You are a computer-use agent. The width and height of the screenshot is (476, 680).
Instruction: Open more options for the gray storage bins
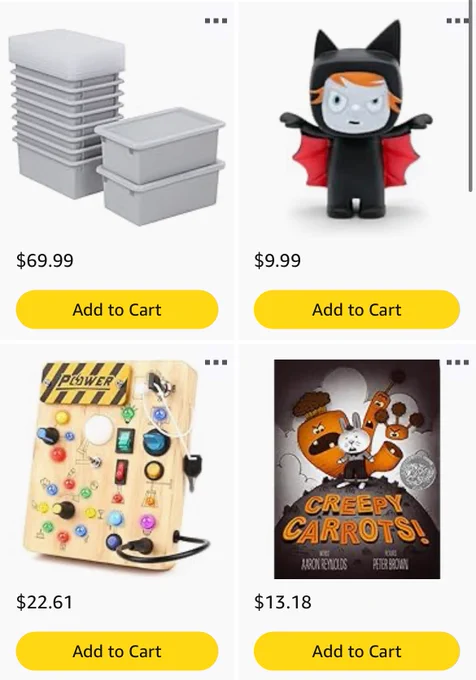(x=216, y=20)
